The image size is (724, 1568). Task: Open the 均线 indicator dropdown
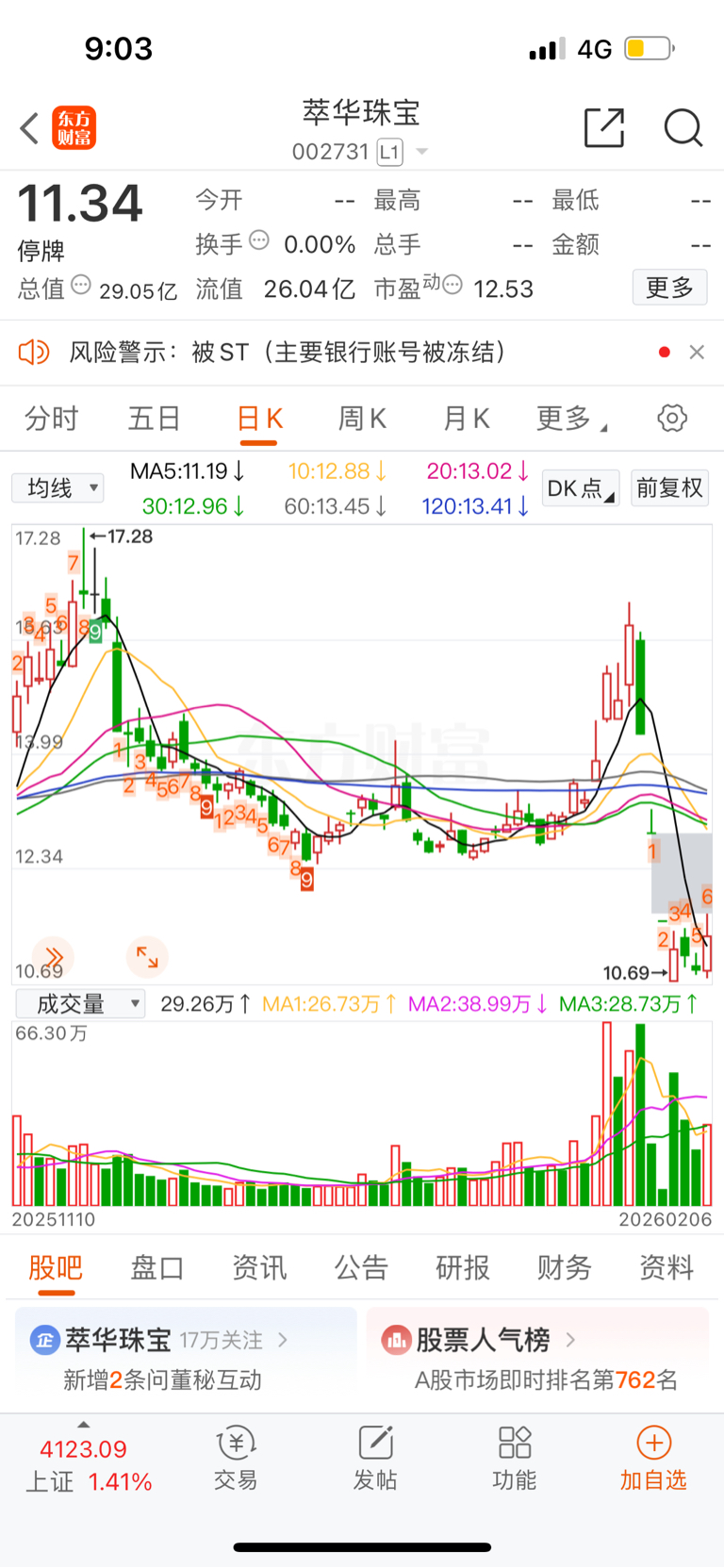[x=58, y=487]
